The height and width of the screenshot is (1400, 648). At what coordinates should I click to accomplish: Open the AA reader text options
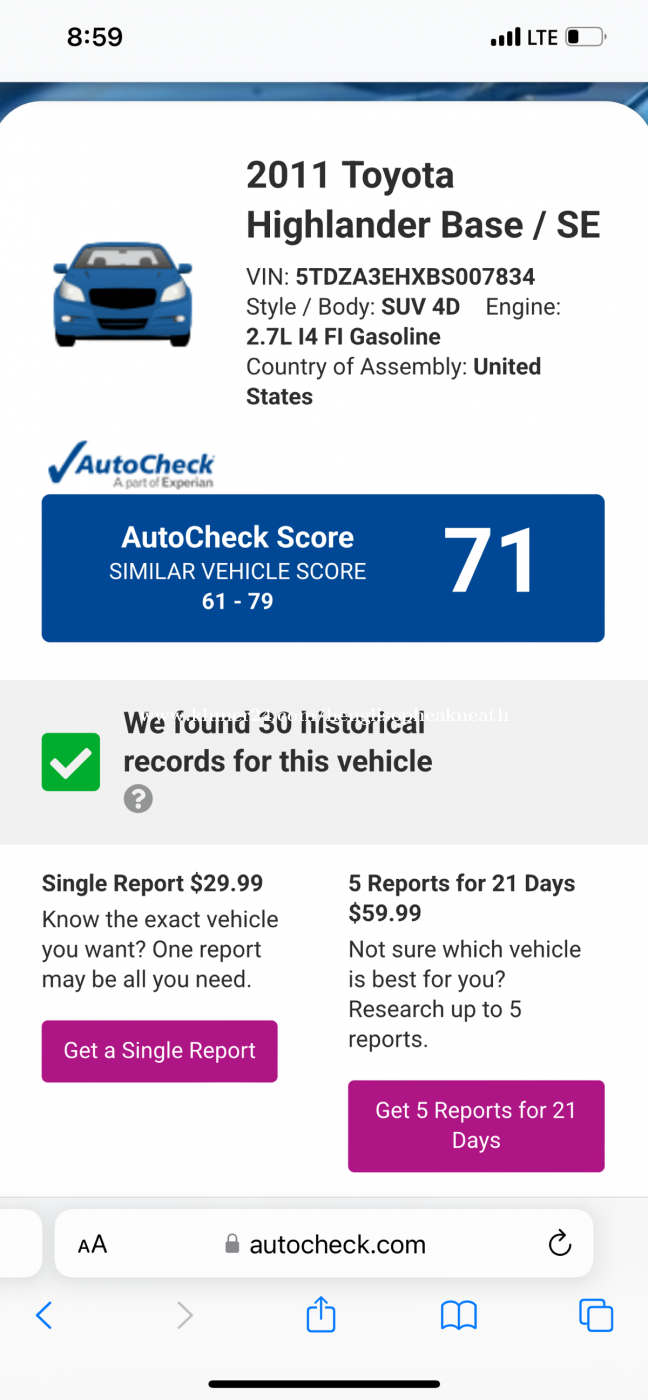[92, 1244]
